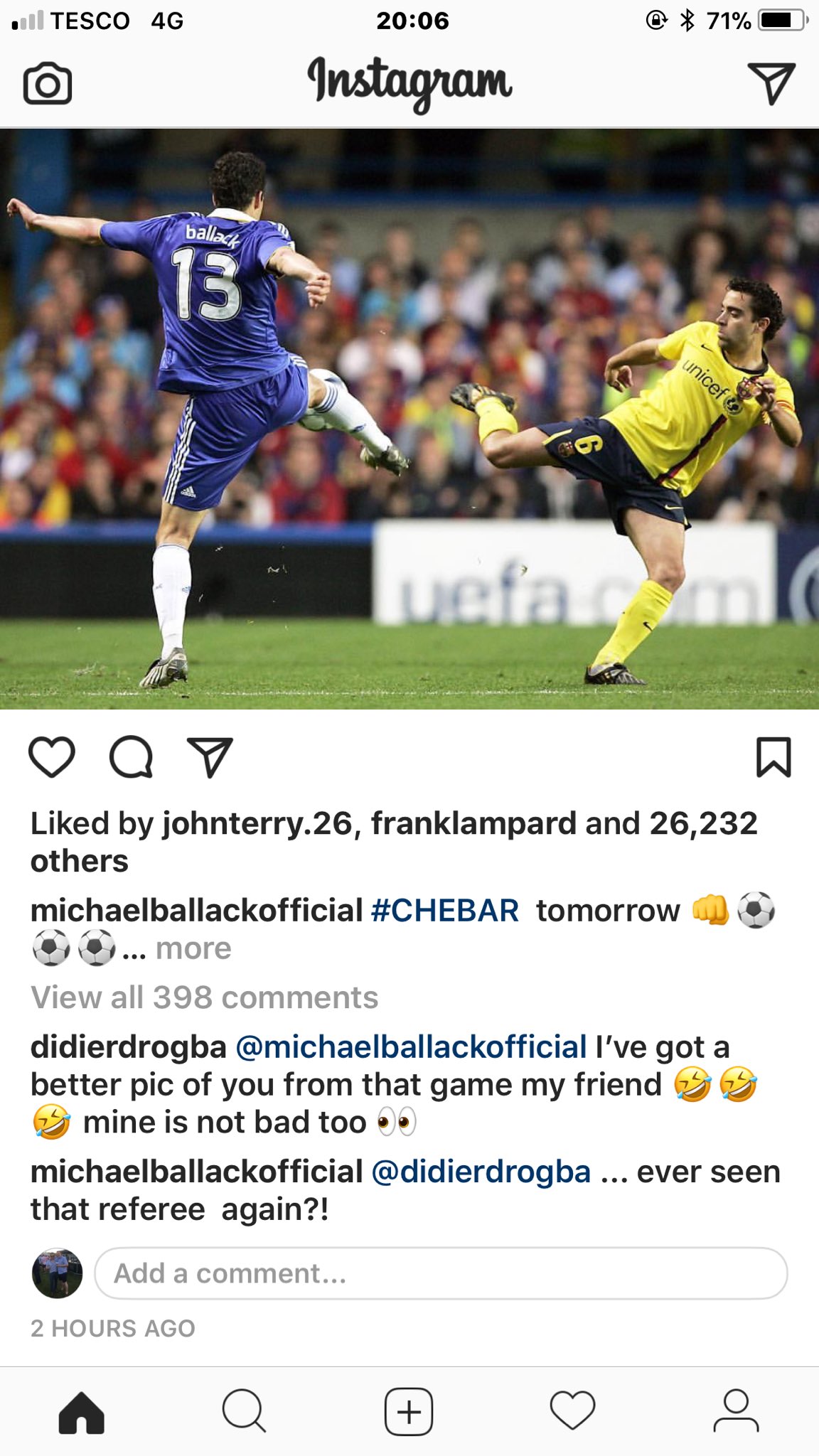Open the Activity heart tab
Viewport: 819px width, 1456px height.
coord(572,1410)
